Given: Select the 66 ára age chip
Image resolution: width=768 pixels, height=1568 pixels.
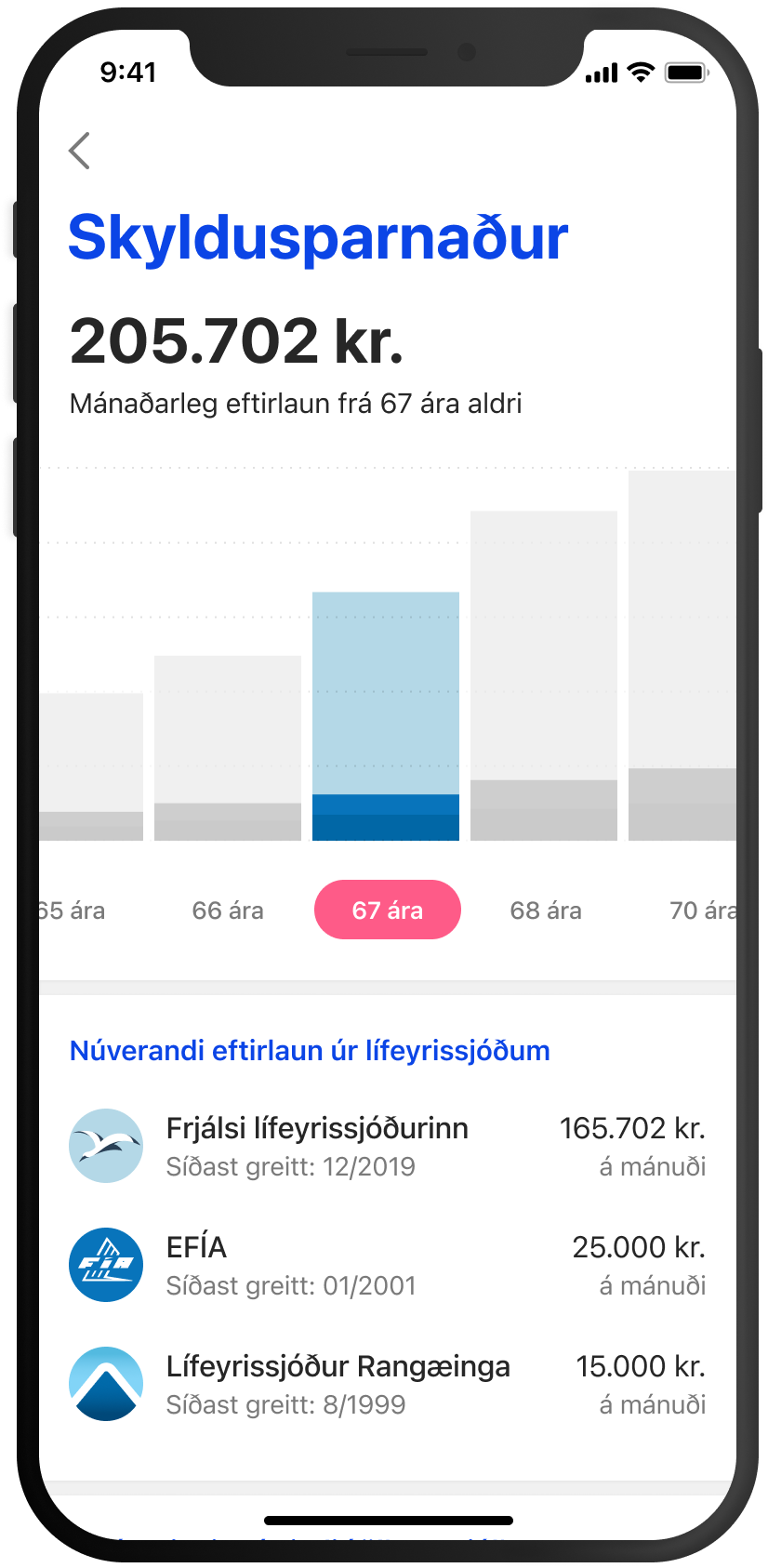Looking at the screenshot, I should pos(228,910).
